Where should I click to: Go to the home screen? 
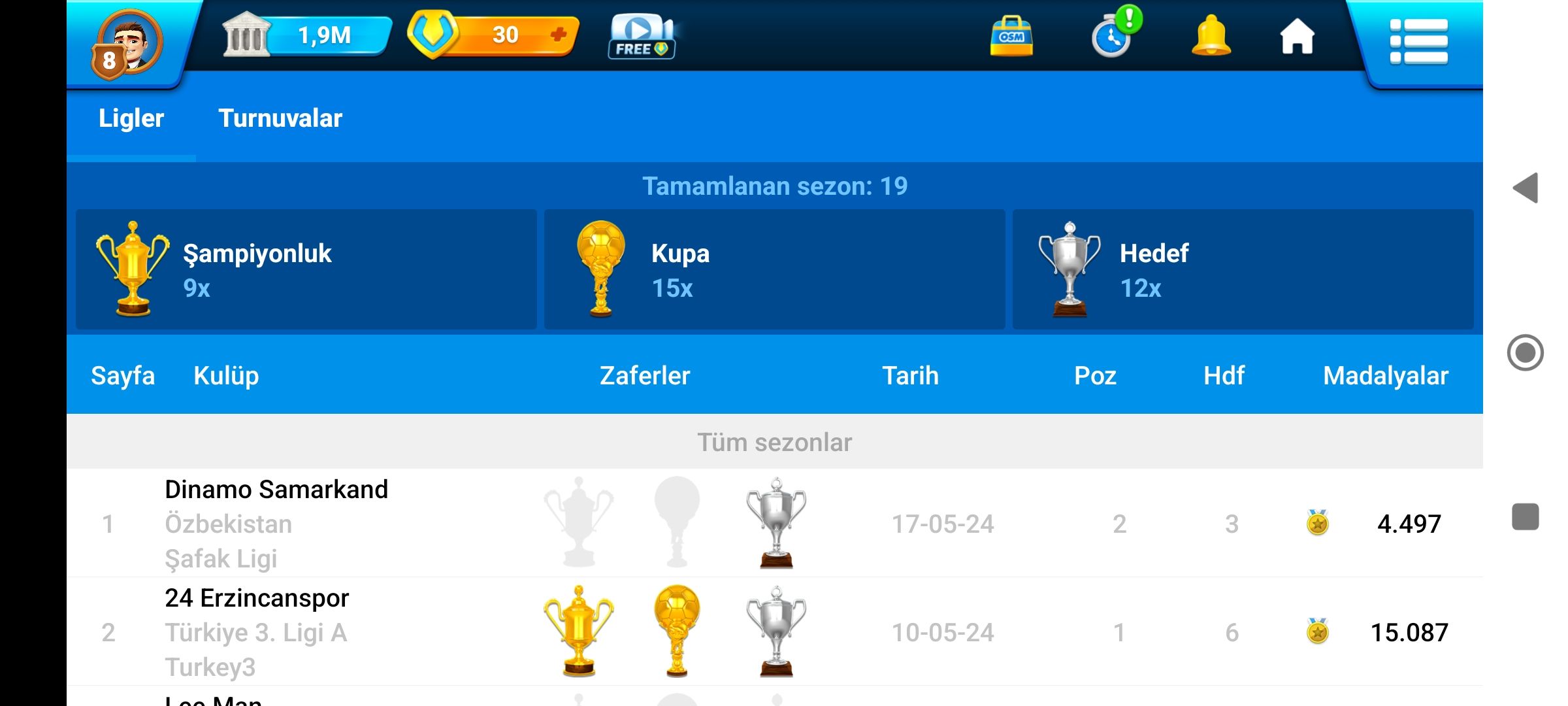(x=1297, y=37)
